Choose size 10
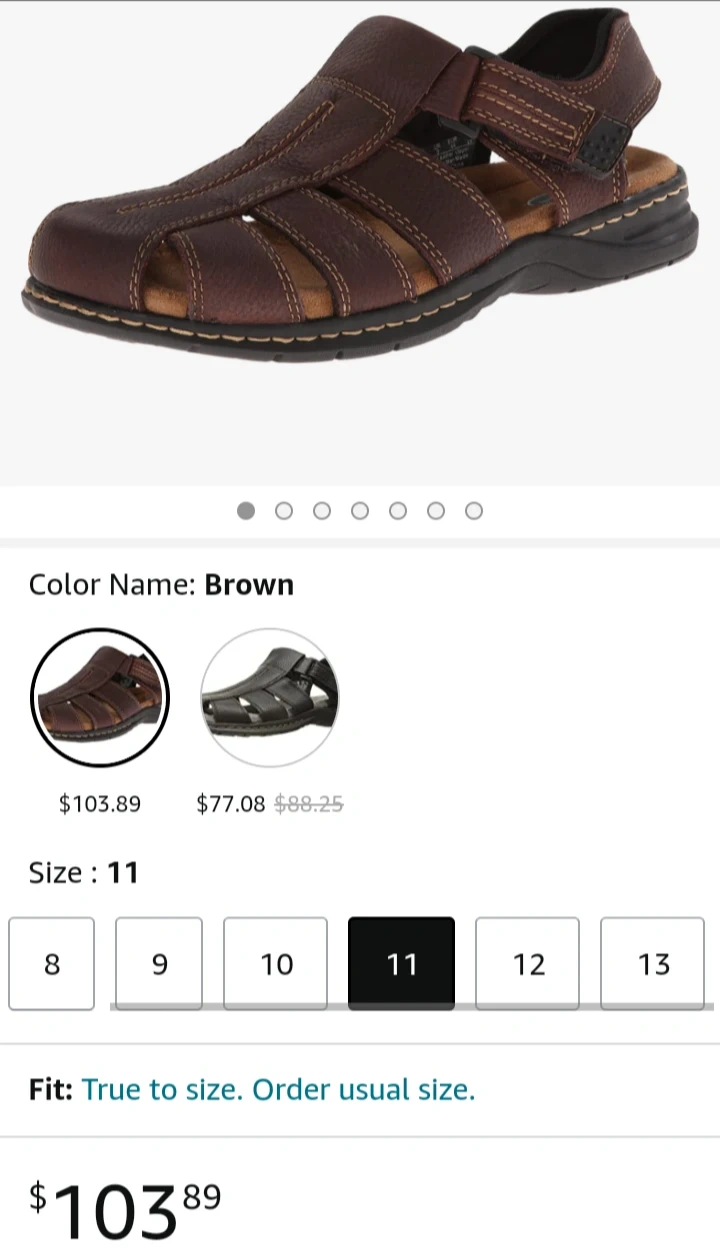Image resolution: width=720 pixels, height=1254 pixels. pos(275,964)
